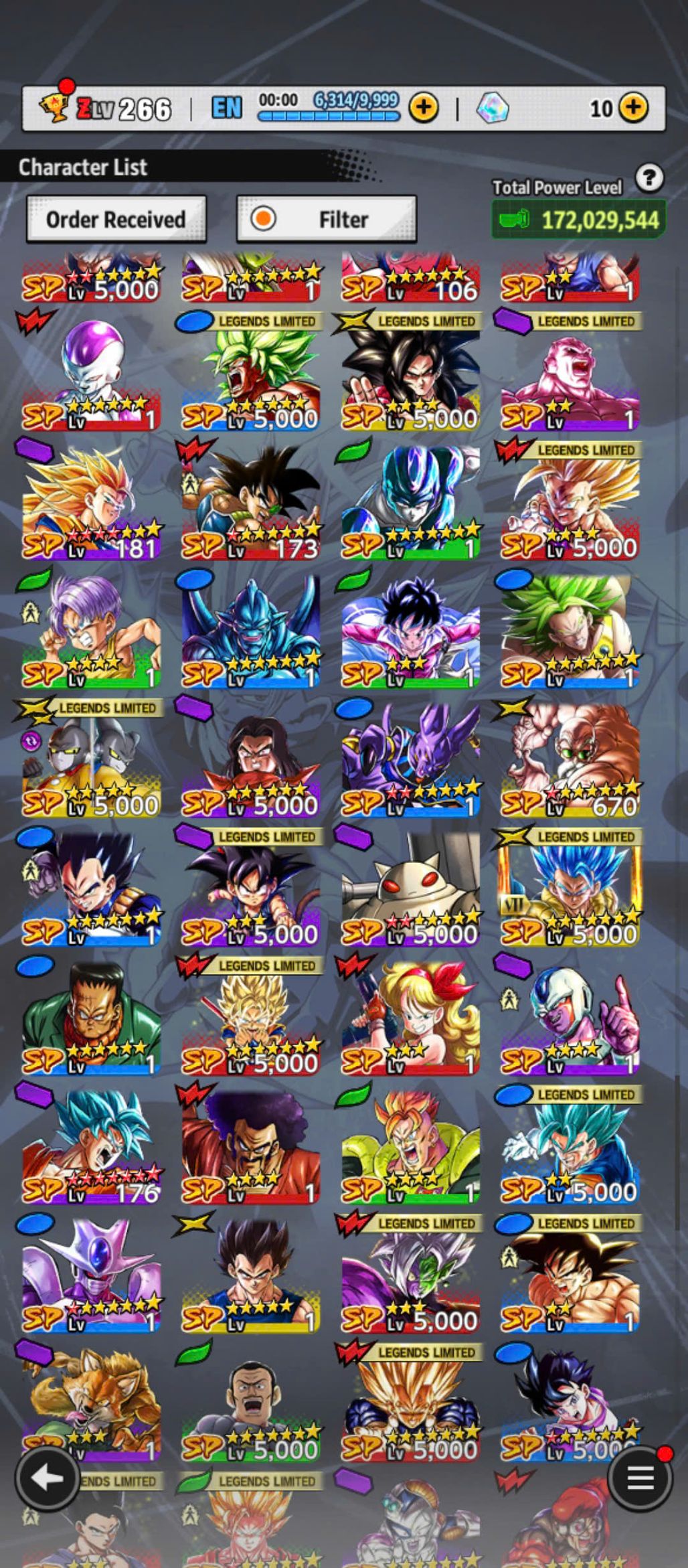This screenshot has width=688, height=1568.
Task: Open the help question mark icon
Action: click(x=649, y=178)
